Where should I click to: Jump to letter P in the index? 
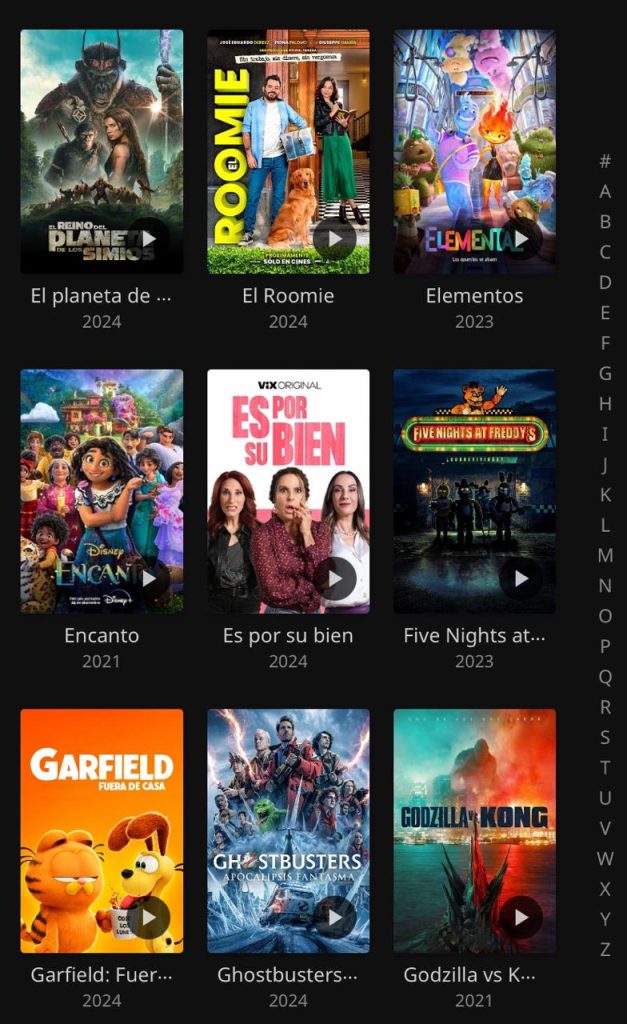pos(605,646)
